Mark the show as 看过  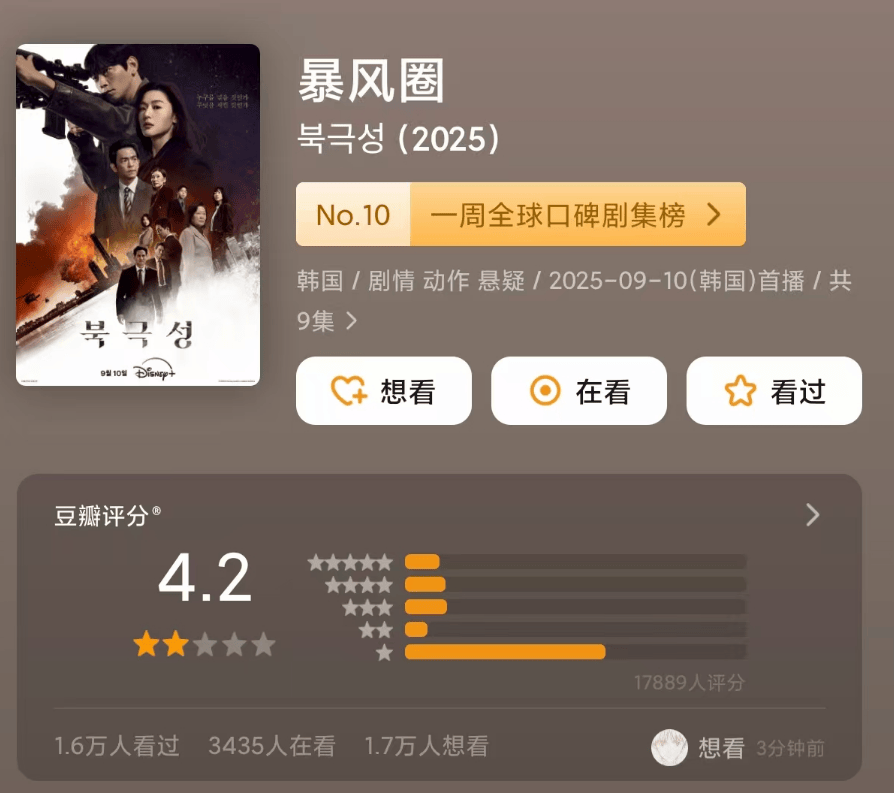[773, 391]
